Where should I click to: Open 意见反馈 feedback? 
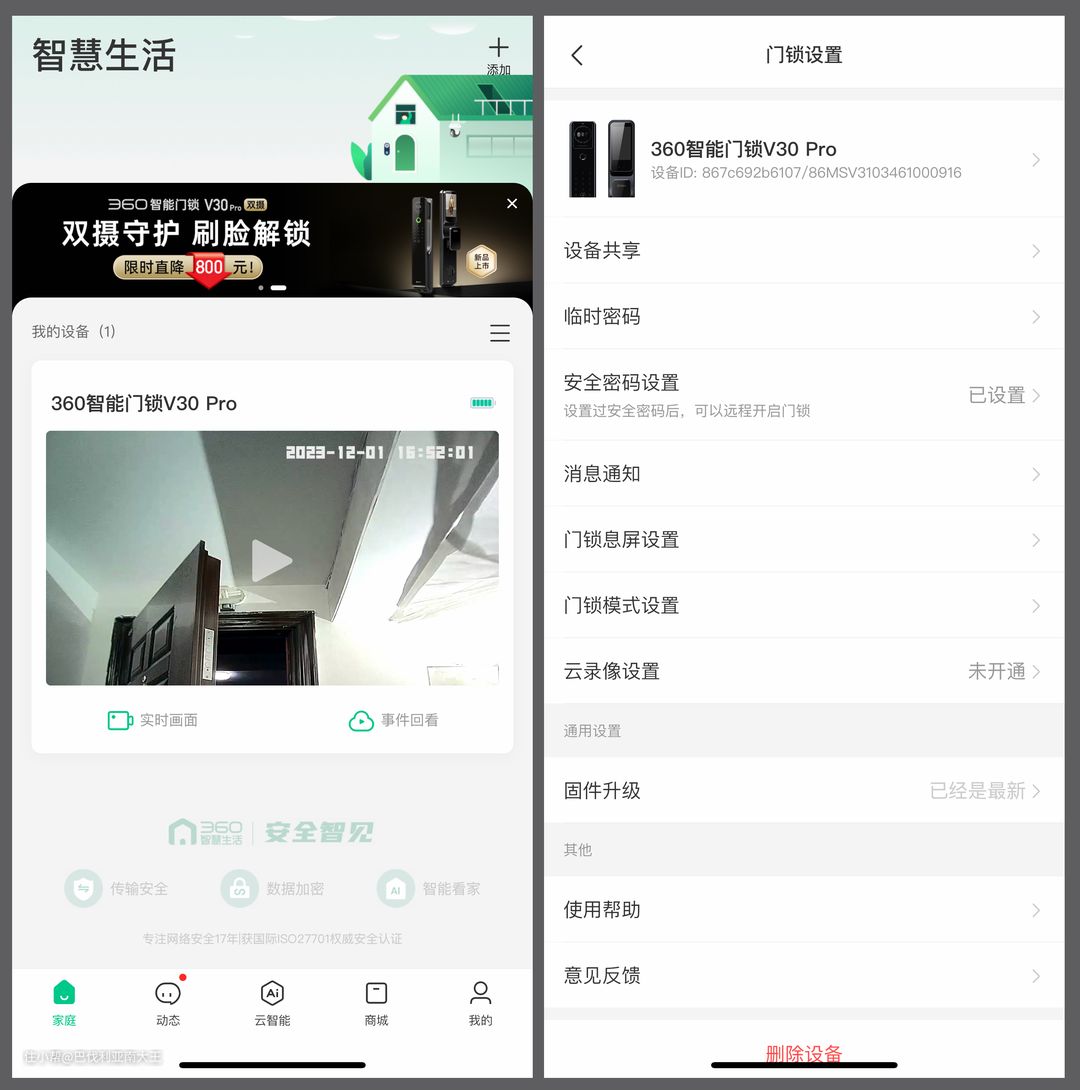(x=803, y=975)
